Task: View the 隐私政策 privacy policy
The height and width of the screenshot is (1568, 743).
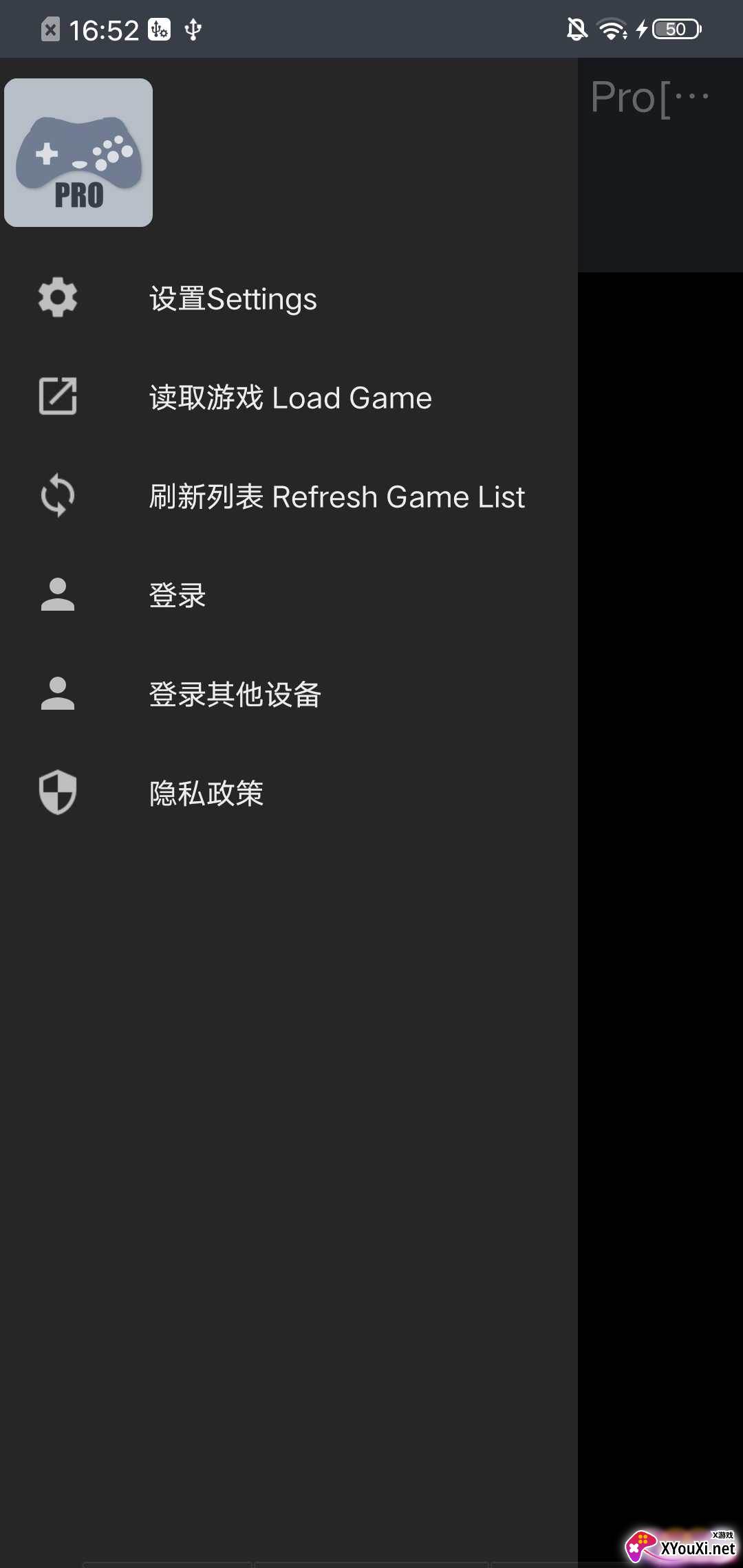Action: (206, 794)
